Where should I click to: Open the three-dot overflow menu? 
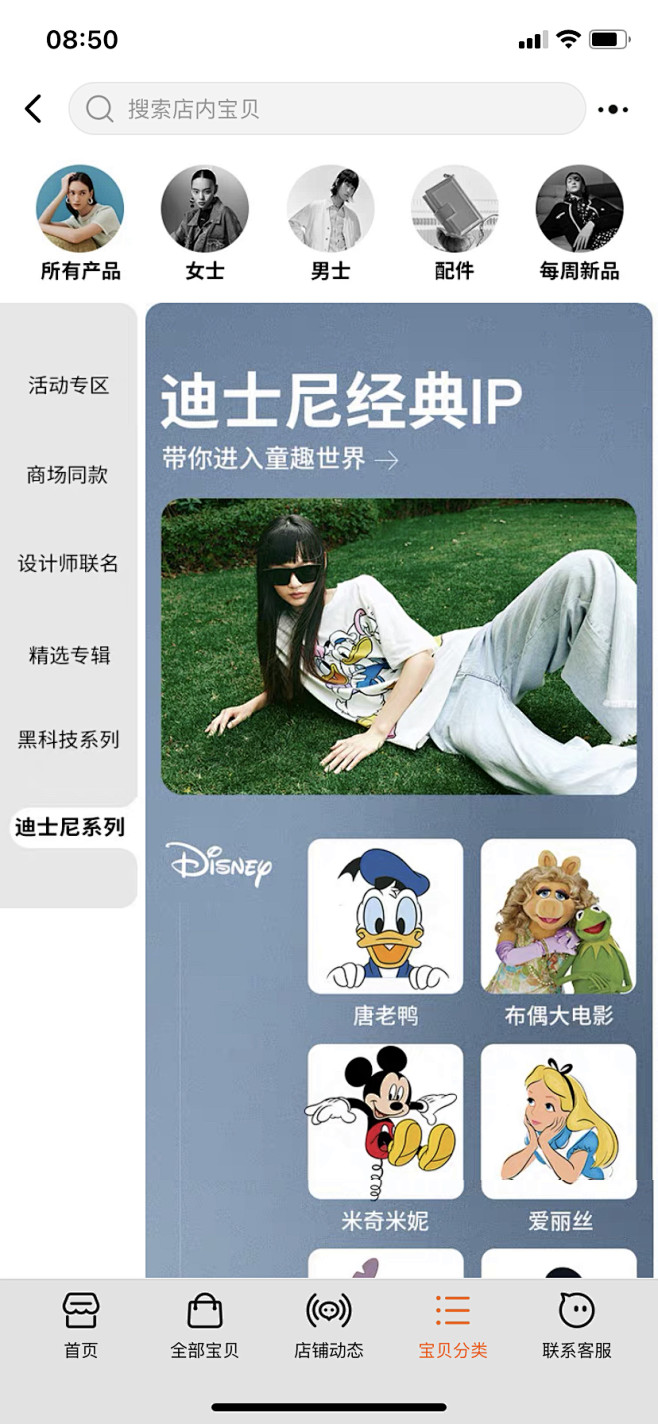point(613,109)
